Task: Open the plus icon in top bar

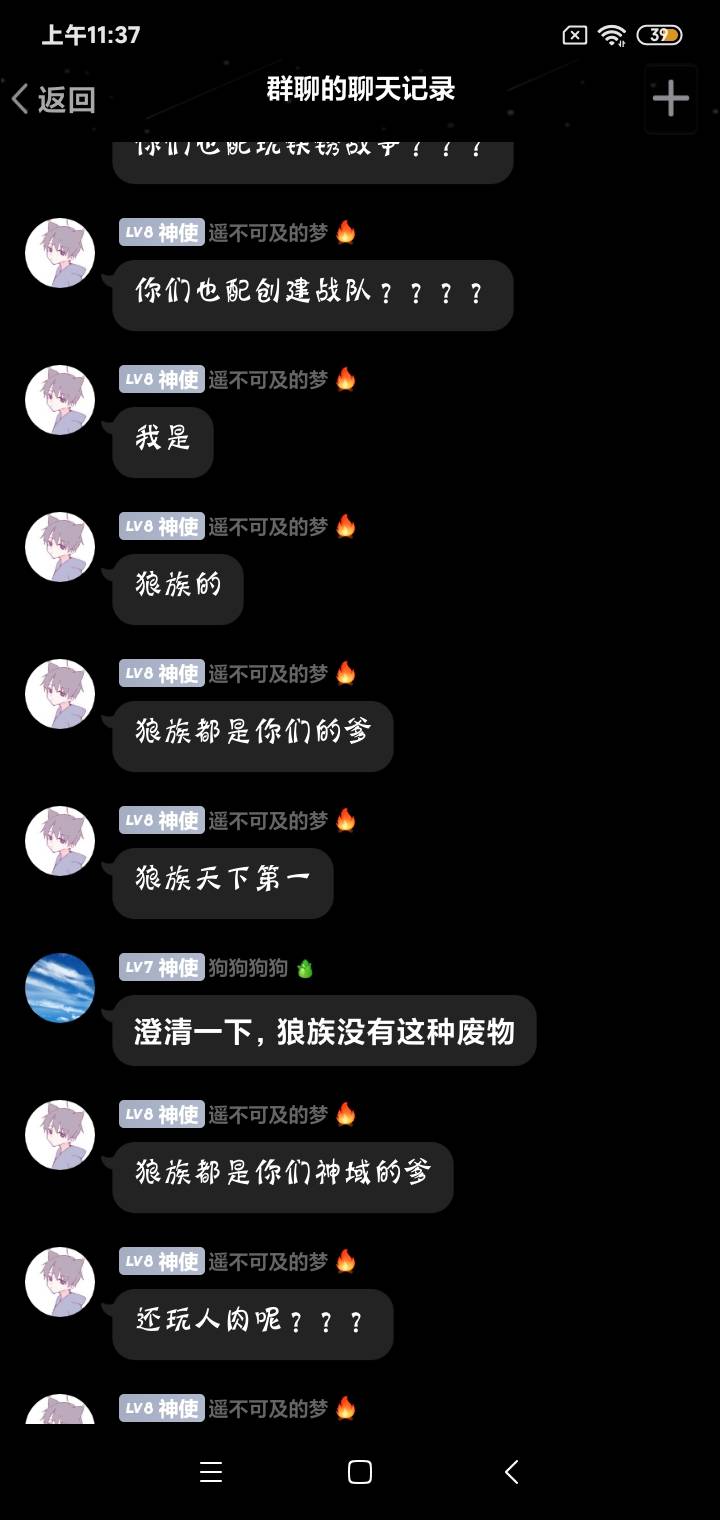Action: [x=671, y=98]
